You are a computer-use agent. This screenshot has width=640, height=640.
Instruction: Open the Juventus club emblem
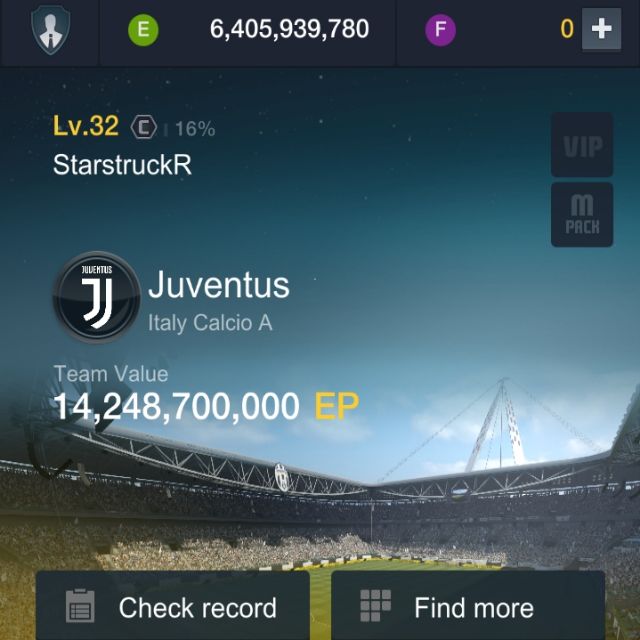[97, 297]
